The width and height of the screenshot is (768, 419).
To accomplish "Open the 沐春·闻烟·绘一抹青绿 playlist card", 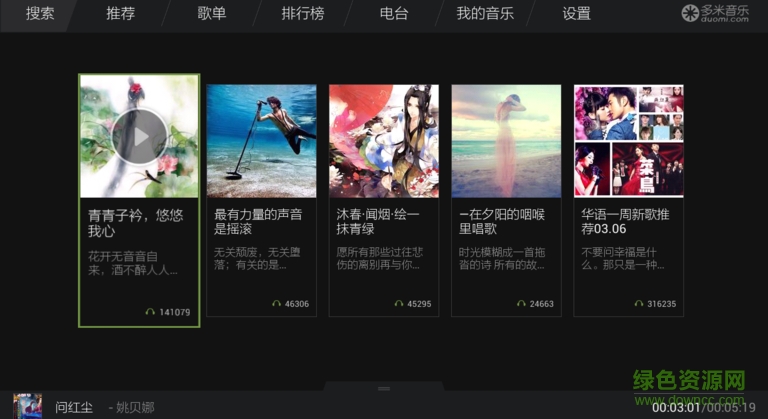I will 384,200.
